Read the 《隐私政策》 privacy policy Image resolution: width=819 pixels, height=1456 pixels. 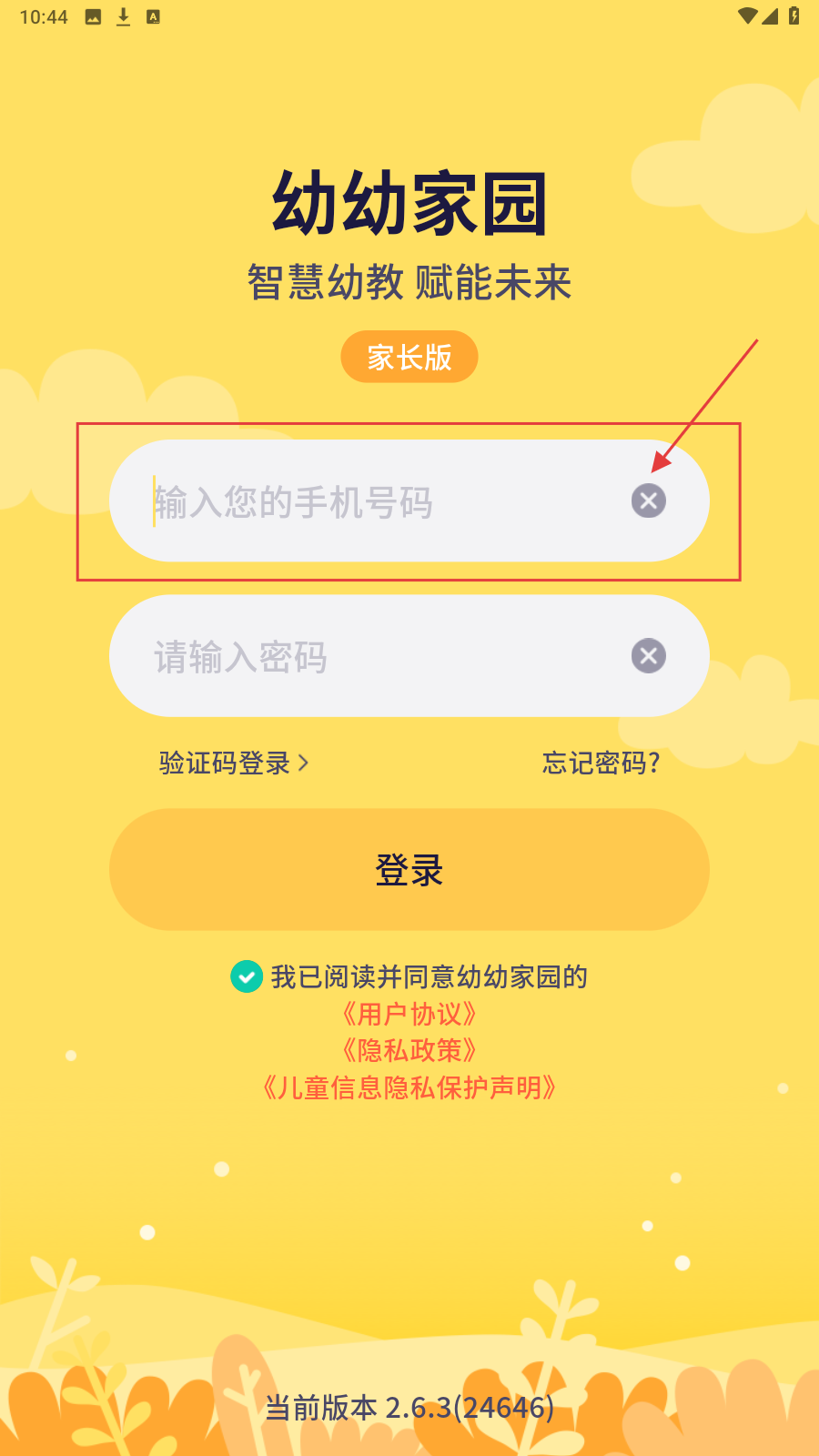[409, 1050]
